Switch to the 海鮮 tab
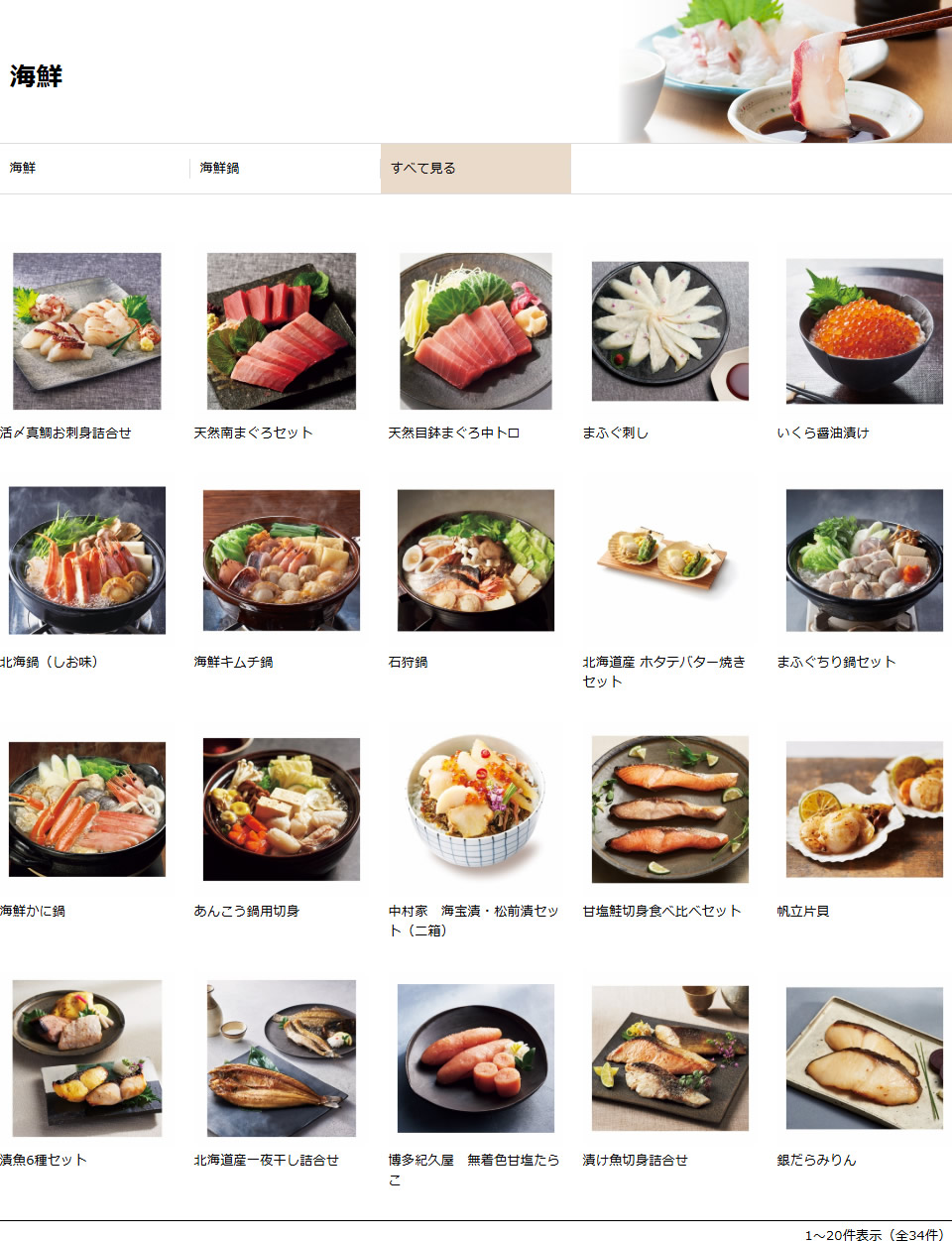Screen dimensions: 952x1241 click(24, 169)
